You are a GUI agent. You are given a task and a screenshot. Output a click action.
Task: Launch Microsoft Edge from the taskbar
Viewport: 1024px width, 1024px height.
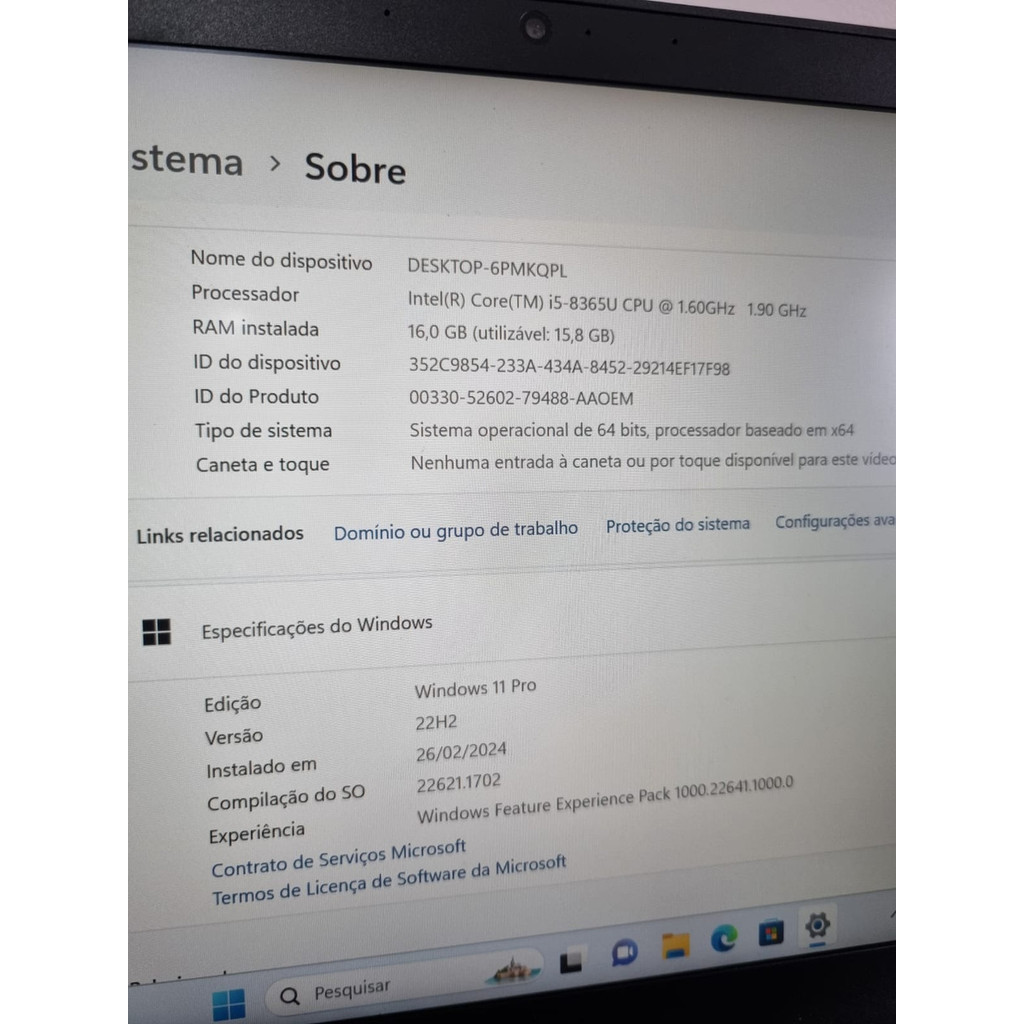tap(724, 938)
